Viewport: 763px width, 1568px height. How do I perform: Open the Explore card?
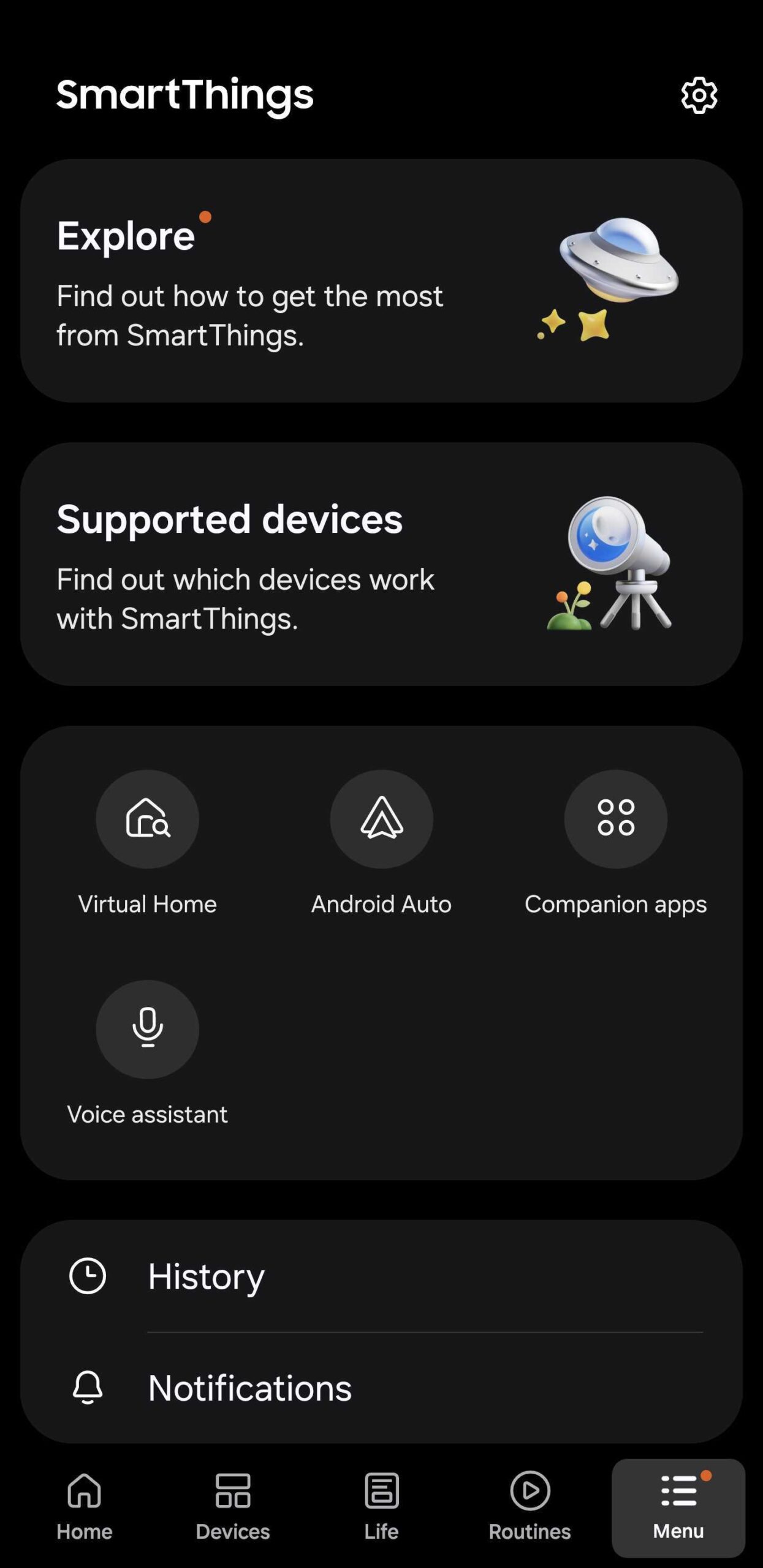pos(381,281)
